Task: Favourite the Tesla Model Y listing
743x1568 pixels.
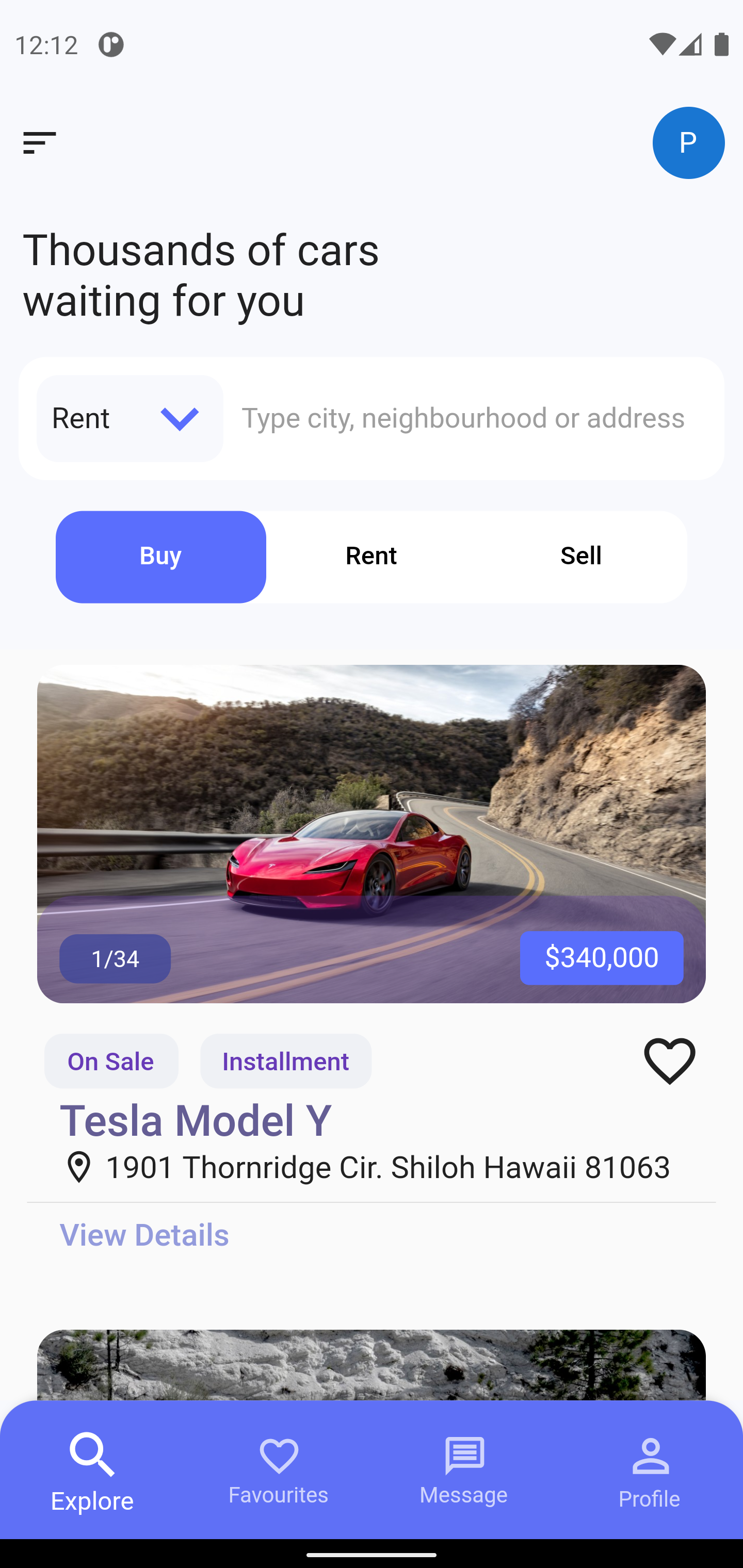Action: coord(669,1061)
